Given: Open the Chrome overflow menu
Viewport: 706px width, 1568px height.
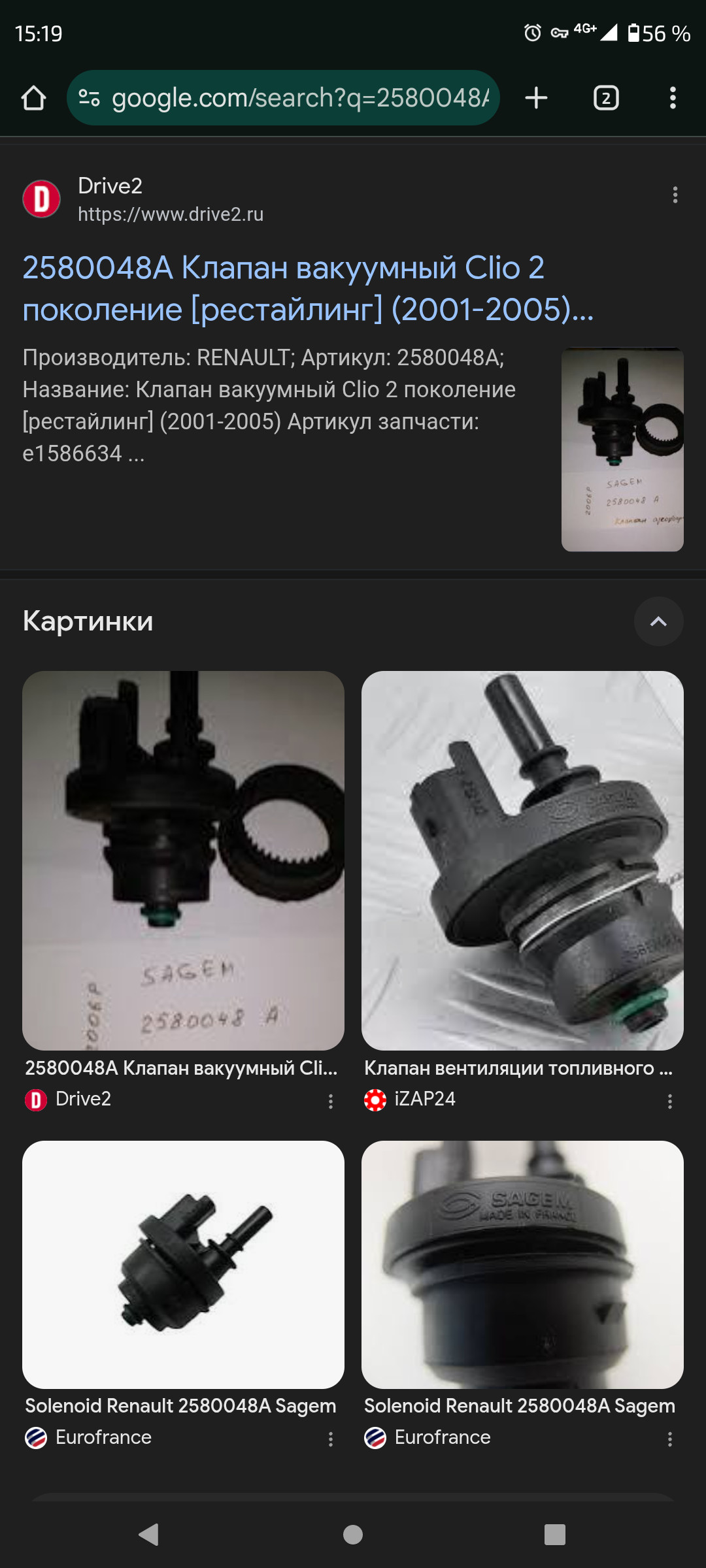Looking at the screenshot, I should pos(673,98).
